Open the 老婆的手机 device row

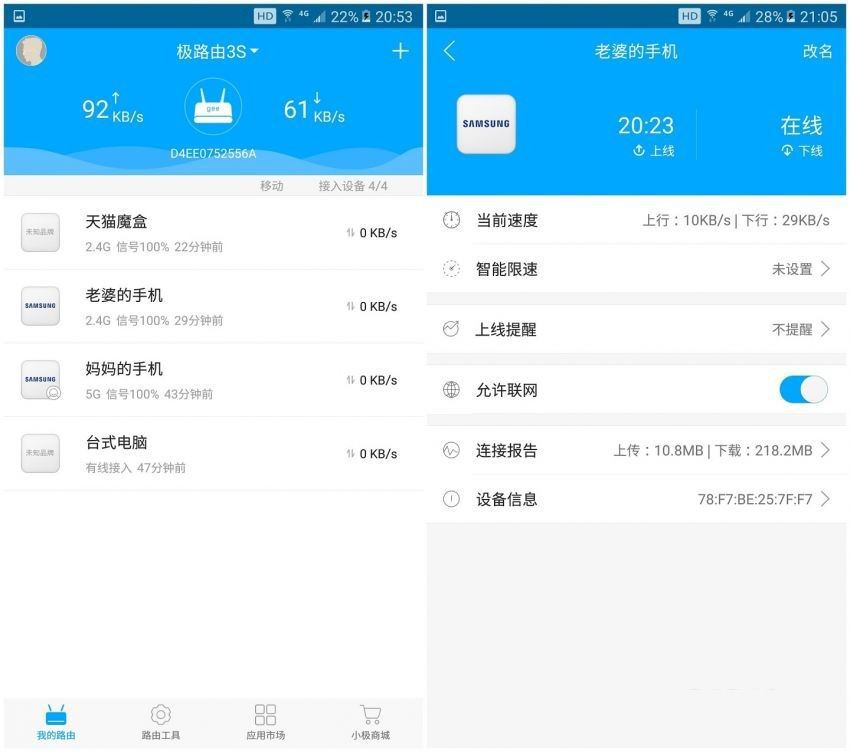click(212, 306)
